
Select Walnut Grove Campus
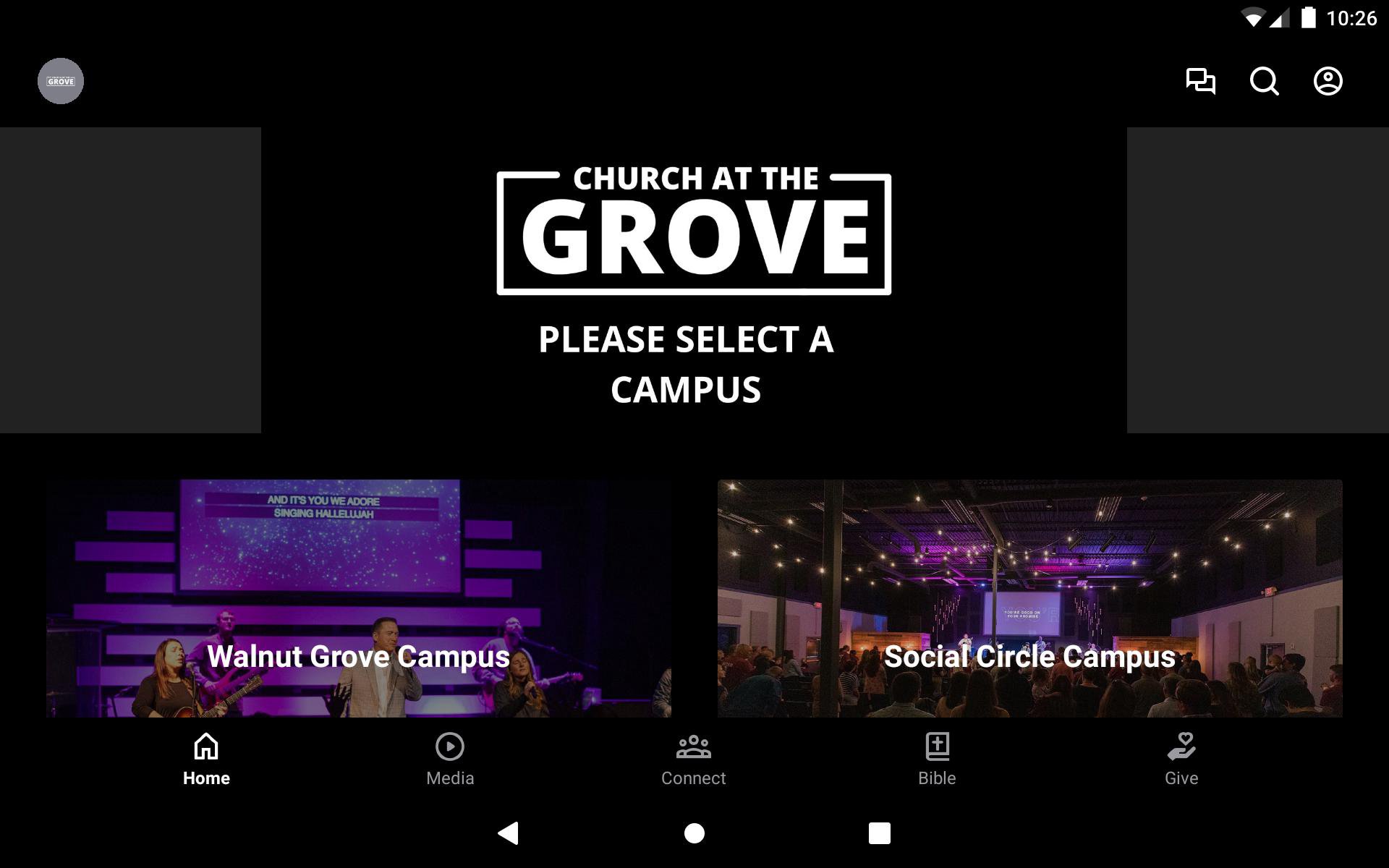pos(359,598)
